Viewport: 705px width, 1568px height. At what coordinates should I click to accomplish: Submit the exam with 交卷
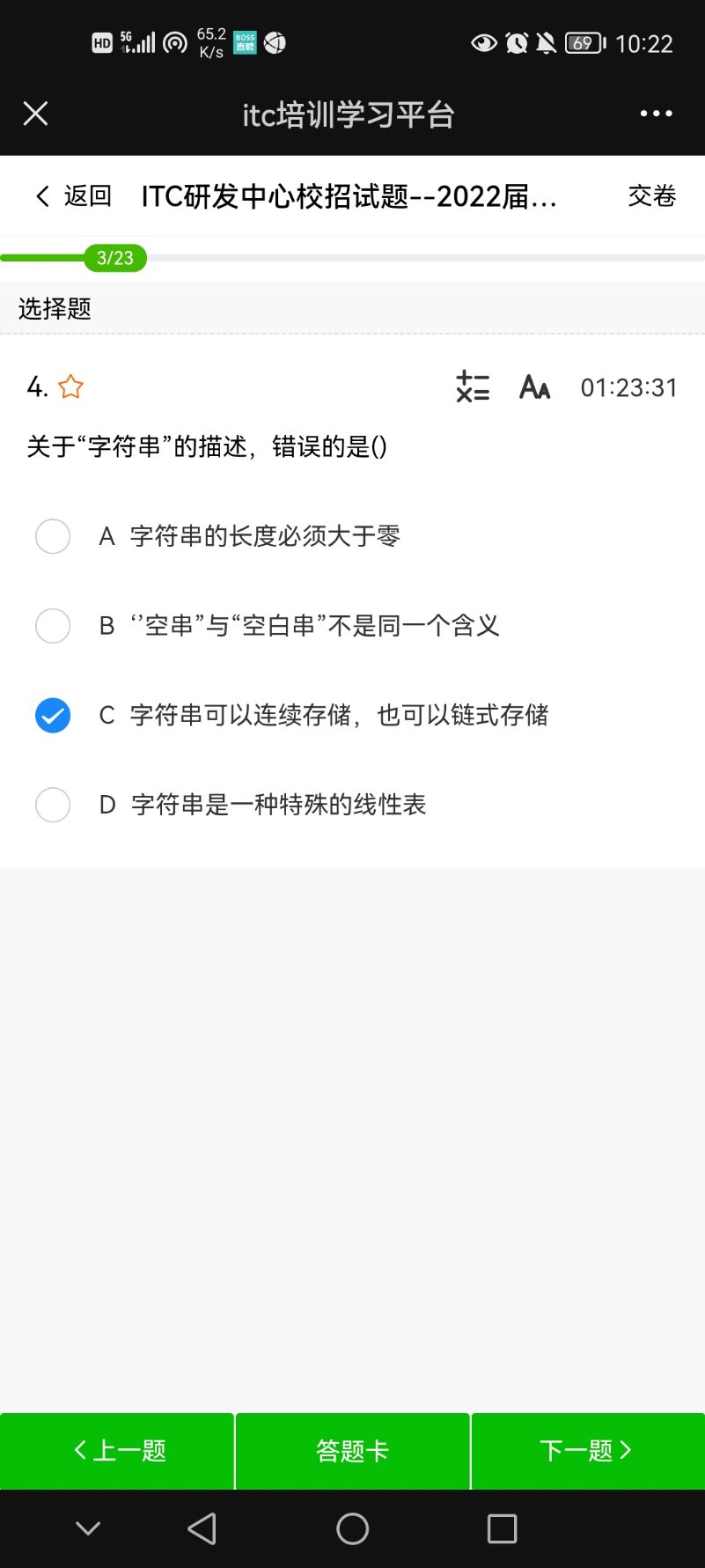click(x=652, y=195)
